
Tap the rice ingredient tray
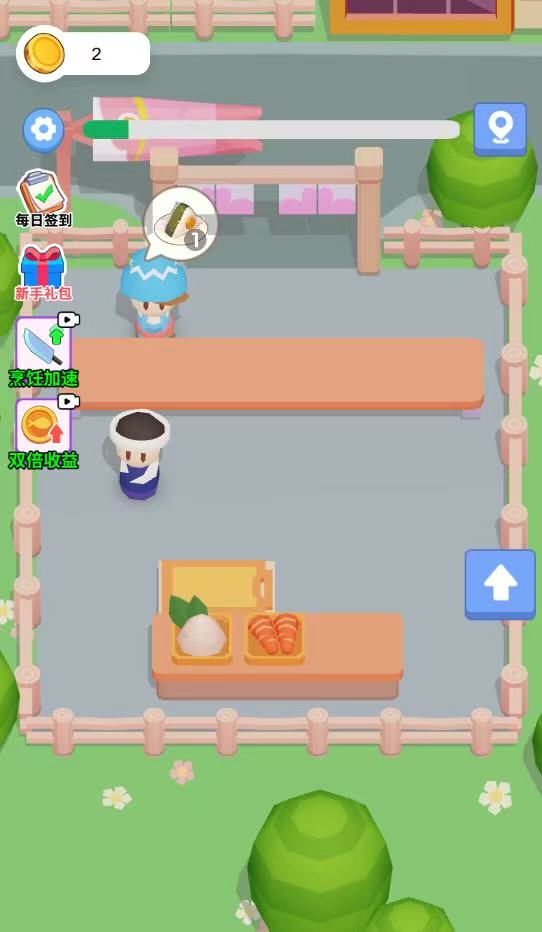pyautogui.click(x=201, y=636)
